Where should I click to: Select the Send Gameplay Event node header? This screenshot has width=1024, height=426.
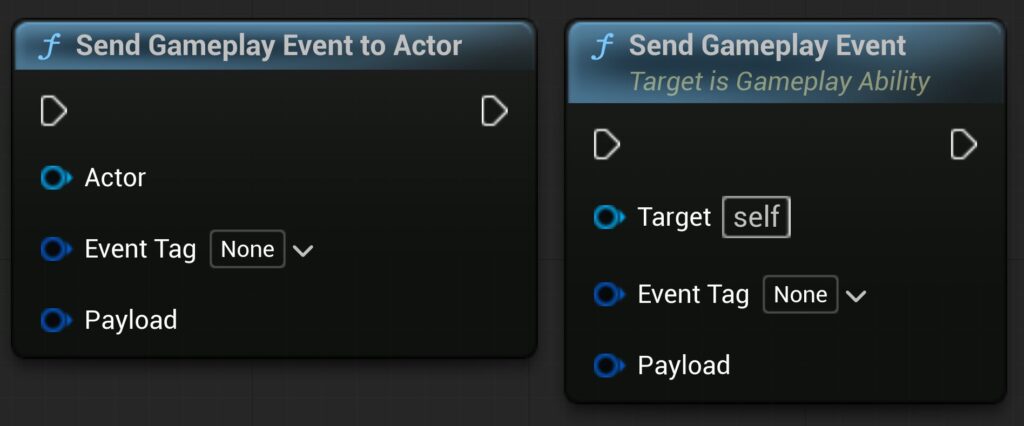coord(767,46)
